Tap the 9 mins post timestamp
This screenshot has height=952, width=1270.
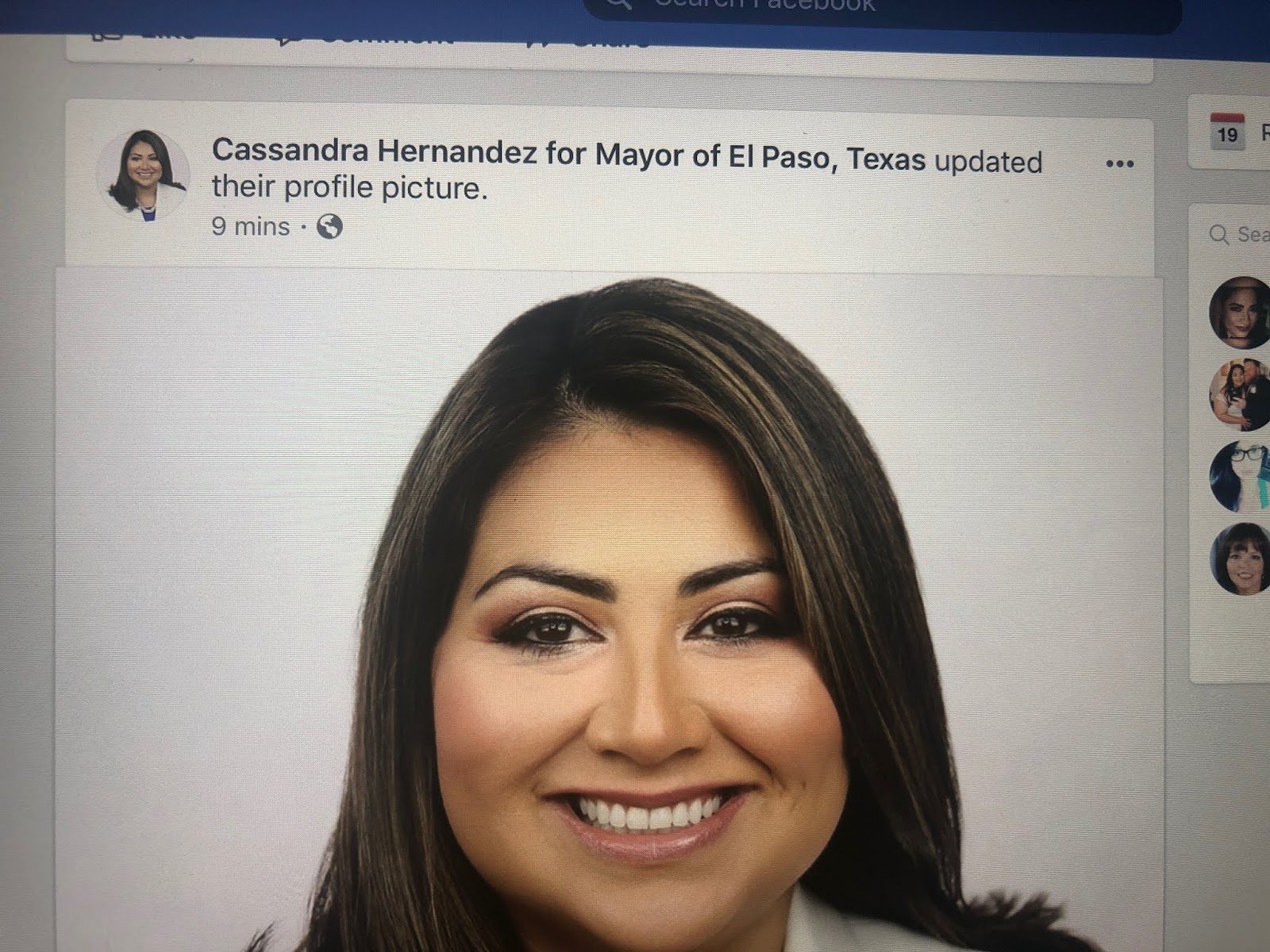[x=250, y=227]
